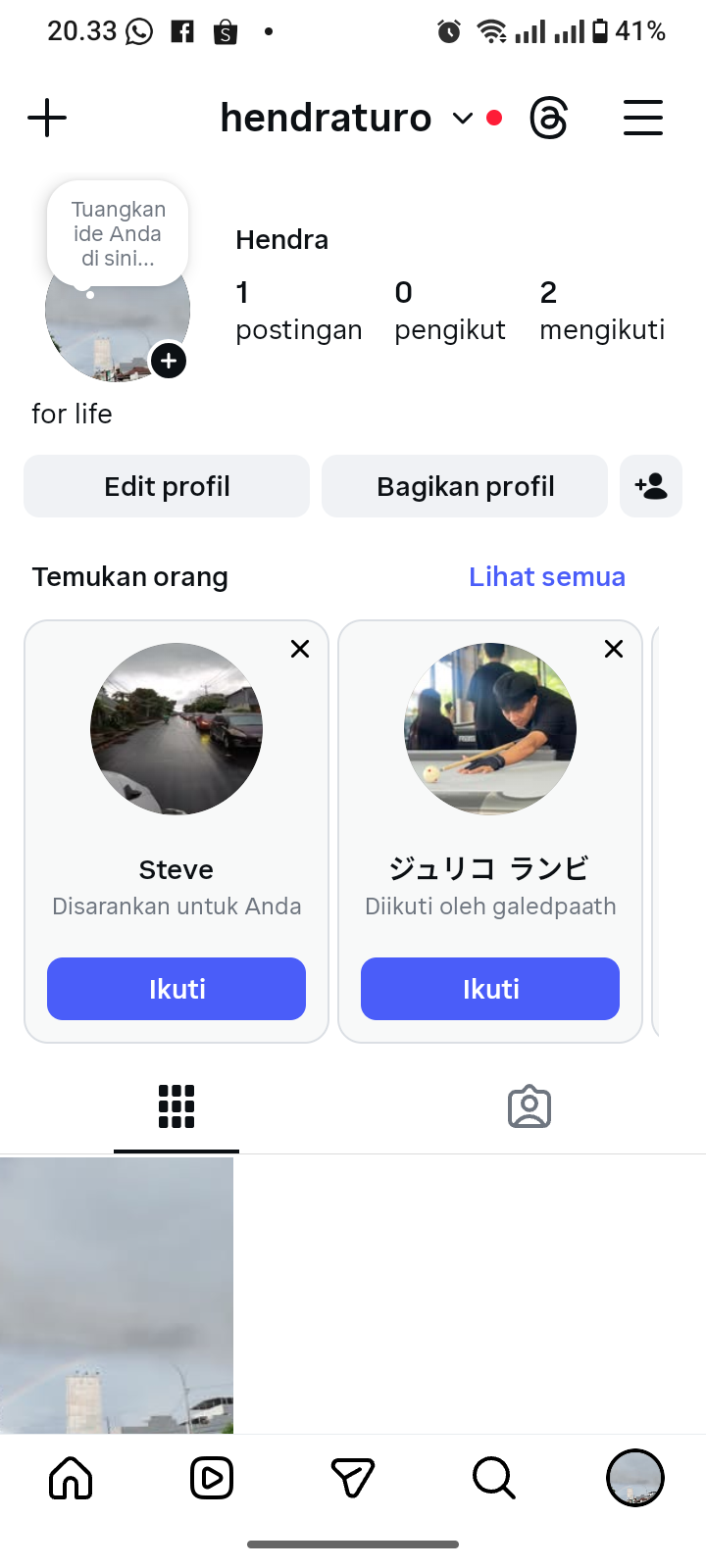
Task: Open the hamburger menu
Action: tap(643, 119)
